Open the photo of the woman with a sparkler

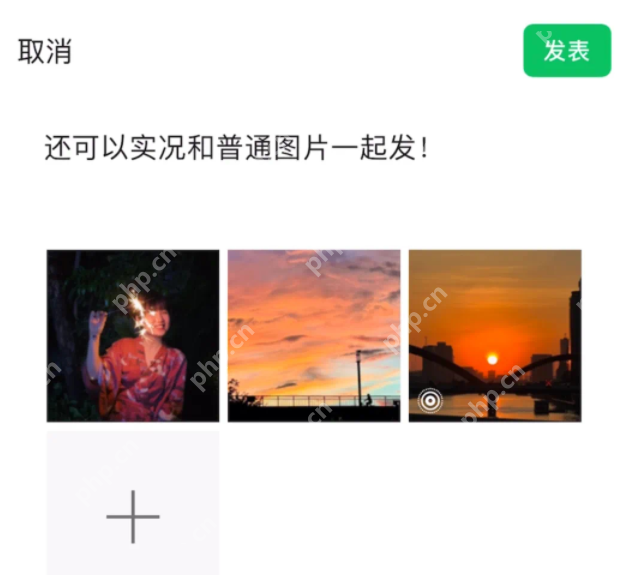133,335
